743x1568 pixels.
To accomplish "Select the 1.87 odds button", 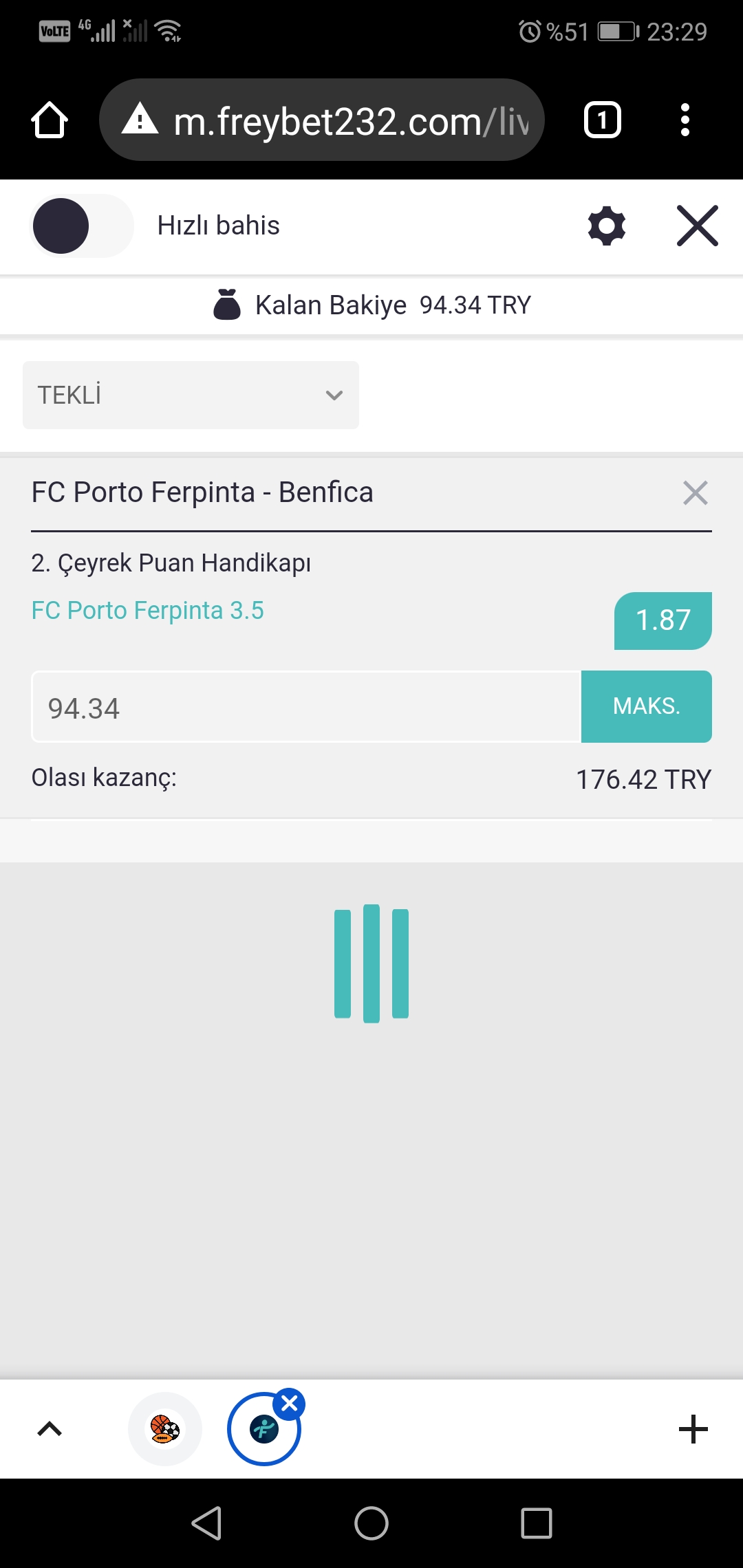I will click(x=663, y=620).
